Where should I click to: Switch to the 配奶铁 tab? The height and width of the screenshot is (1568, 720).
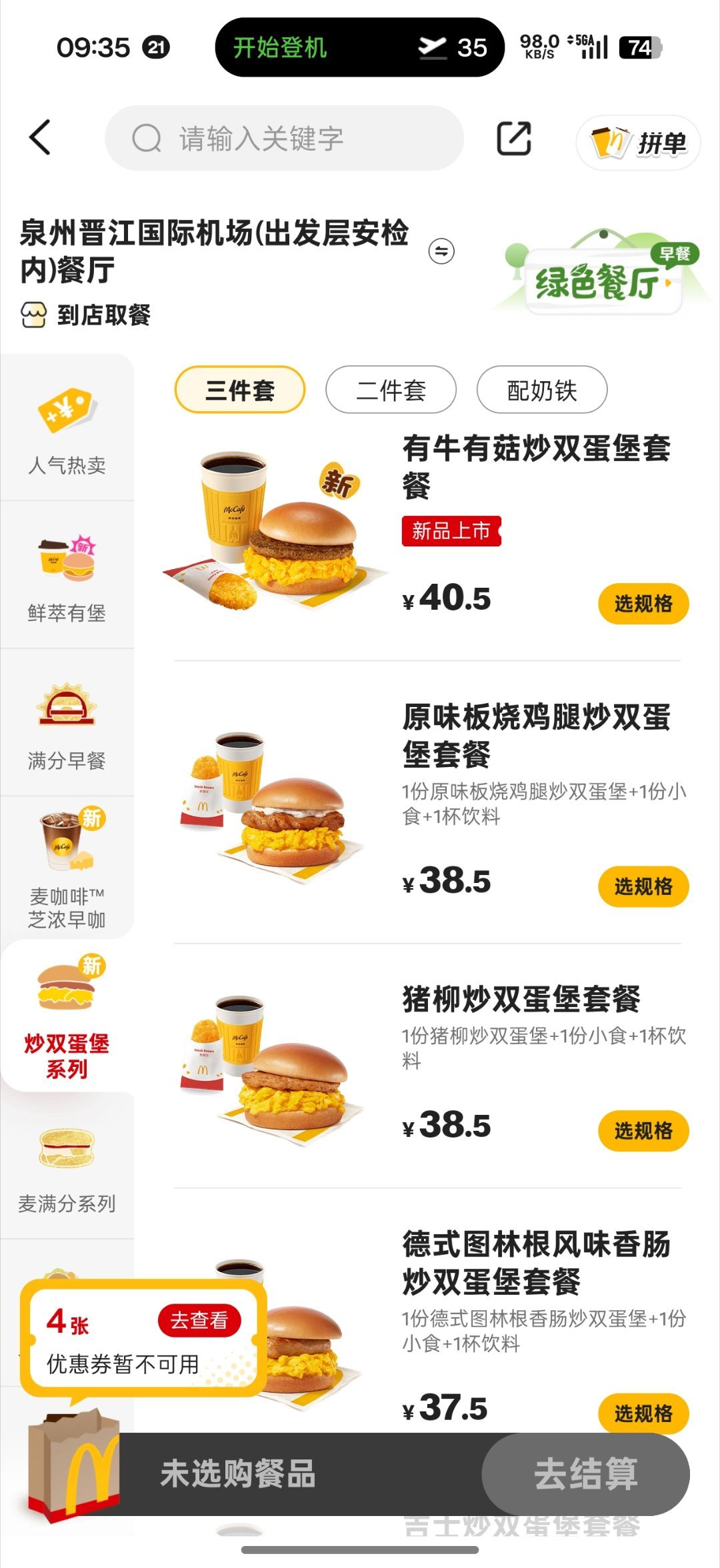pos(541,390)
